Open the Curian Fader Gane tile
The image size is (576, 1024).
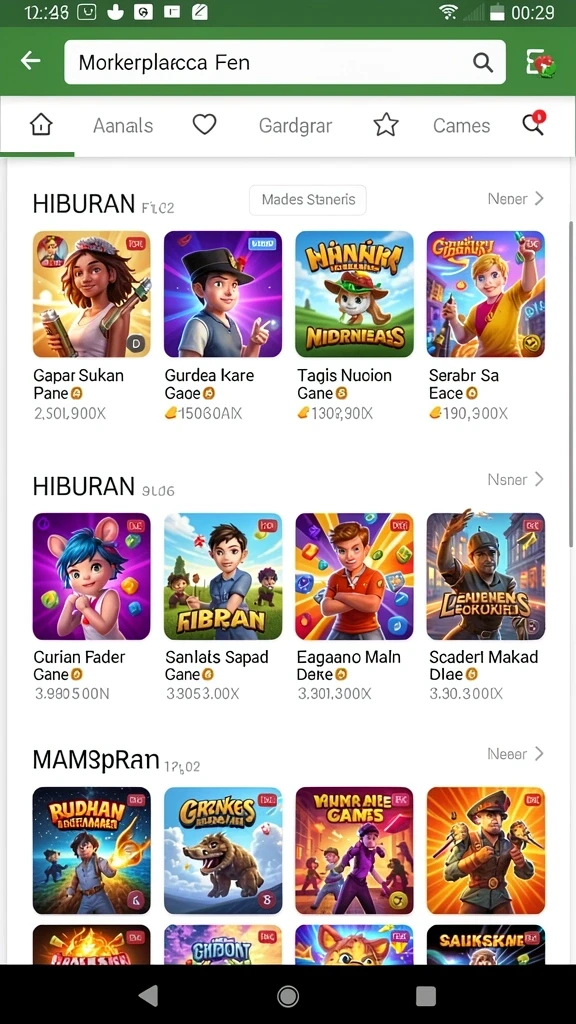pos(91,607)
